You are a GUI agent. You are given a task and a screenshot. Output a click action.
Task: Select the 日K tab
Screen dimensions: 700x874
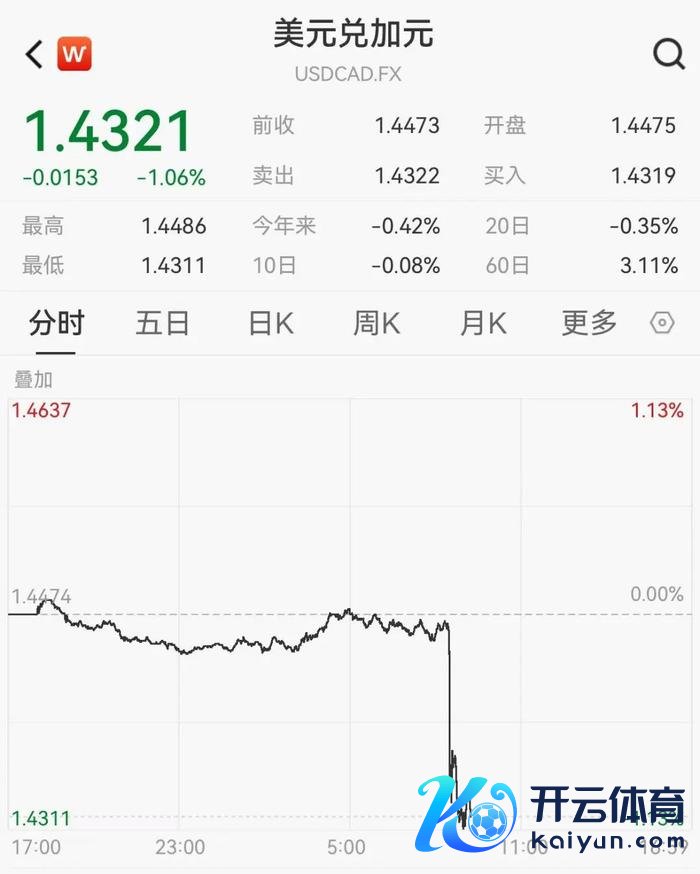[x=270, y=324]
